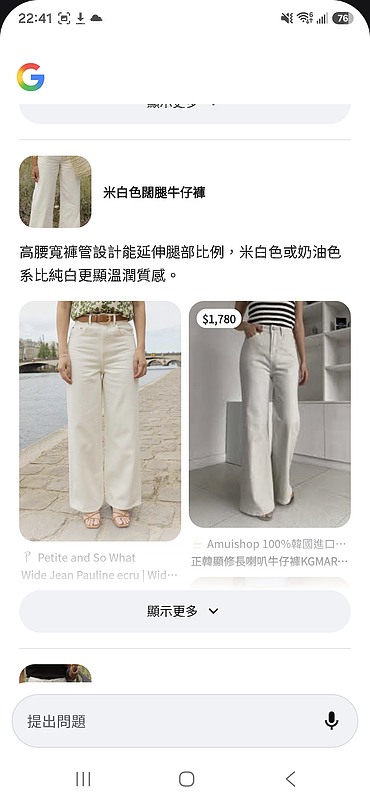Viewport: 370px width, 802px height.
Task: Go to the home screen
Action: (x=186, y=779)
